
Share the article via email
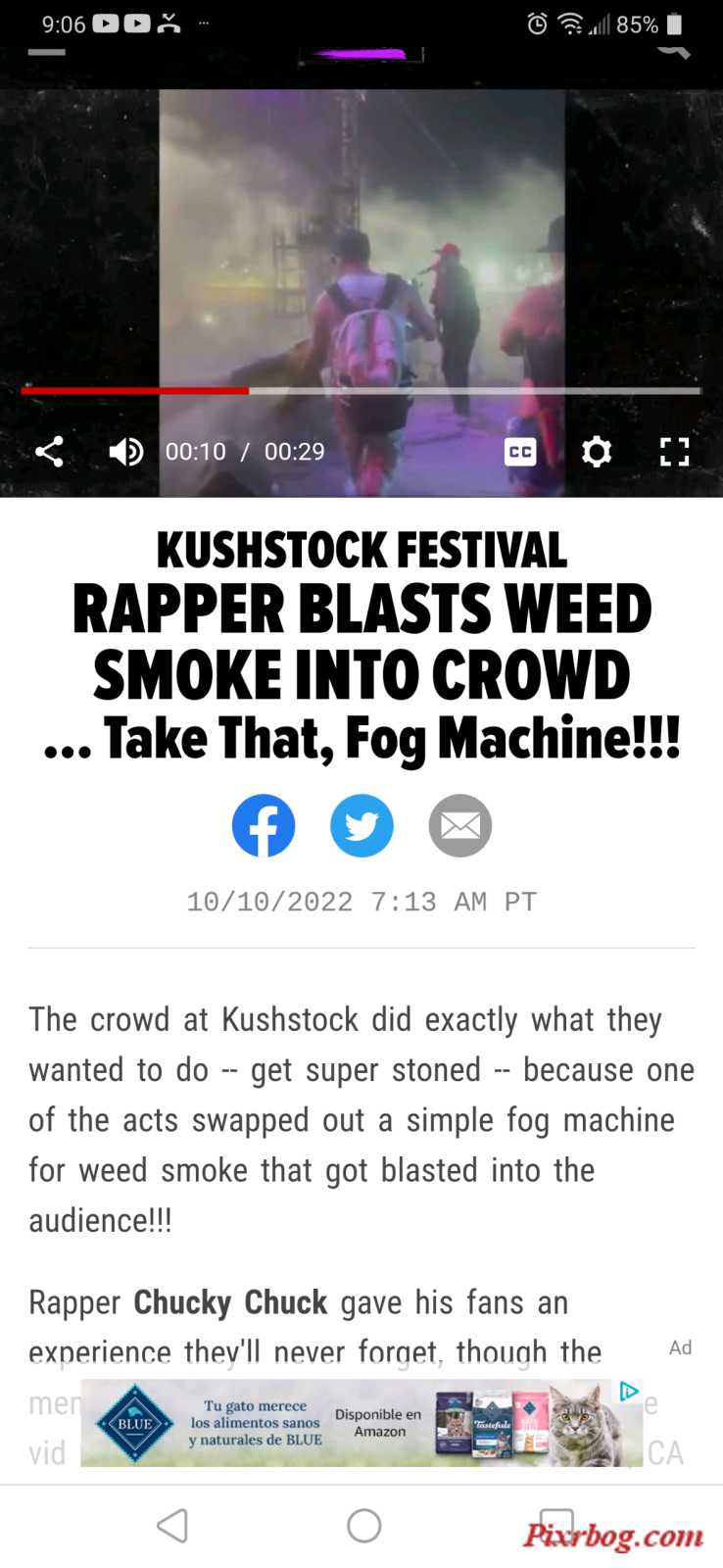click(x=459, y=825)
